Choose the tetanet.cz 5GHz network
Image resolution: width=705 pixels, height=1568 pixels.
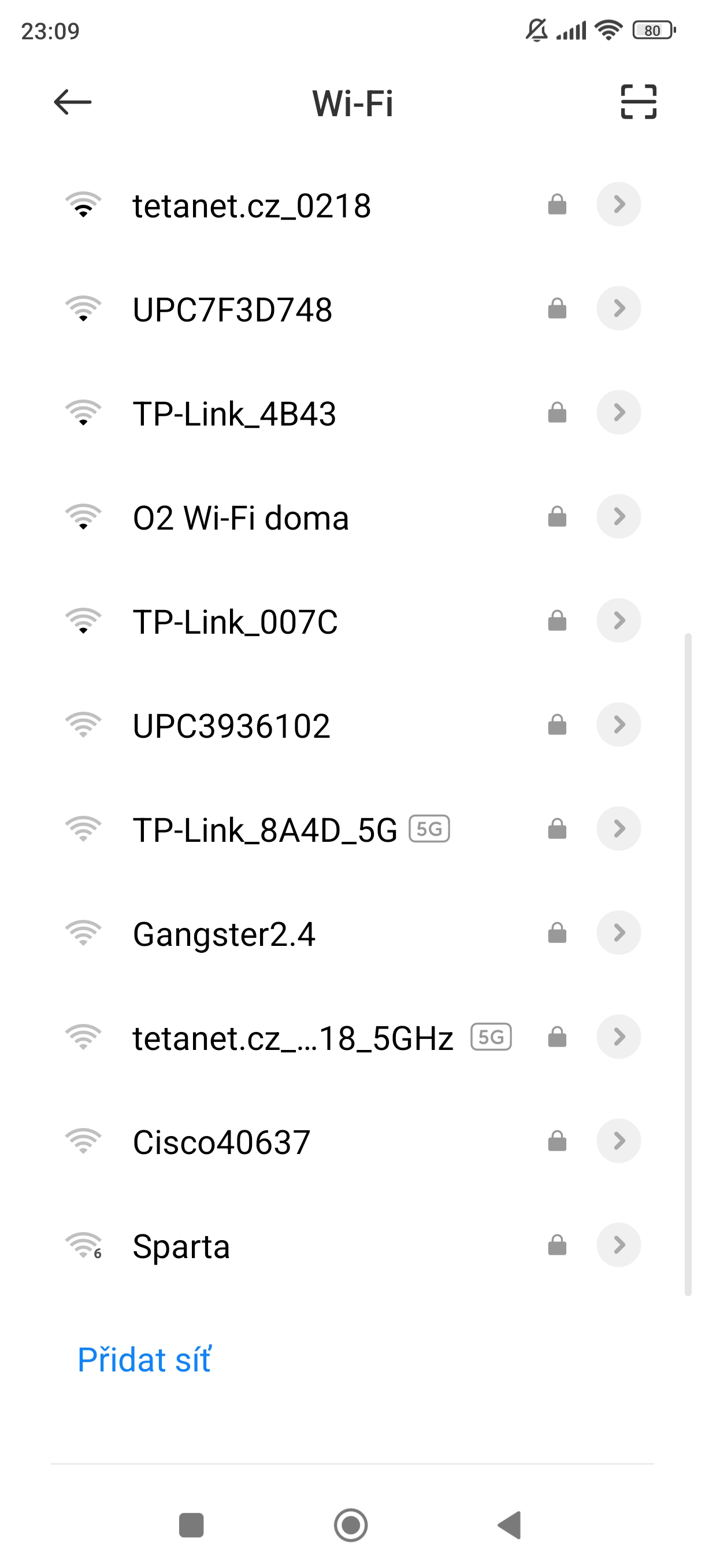coord(293,1038)
